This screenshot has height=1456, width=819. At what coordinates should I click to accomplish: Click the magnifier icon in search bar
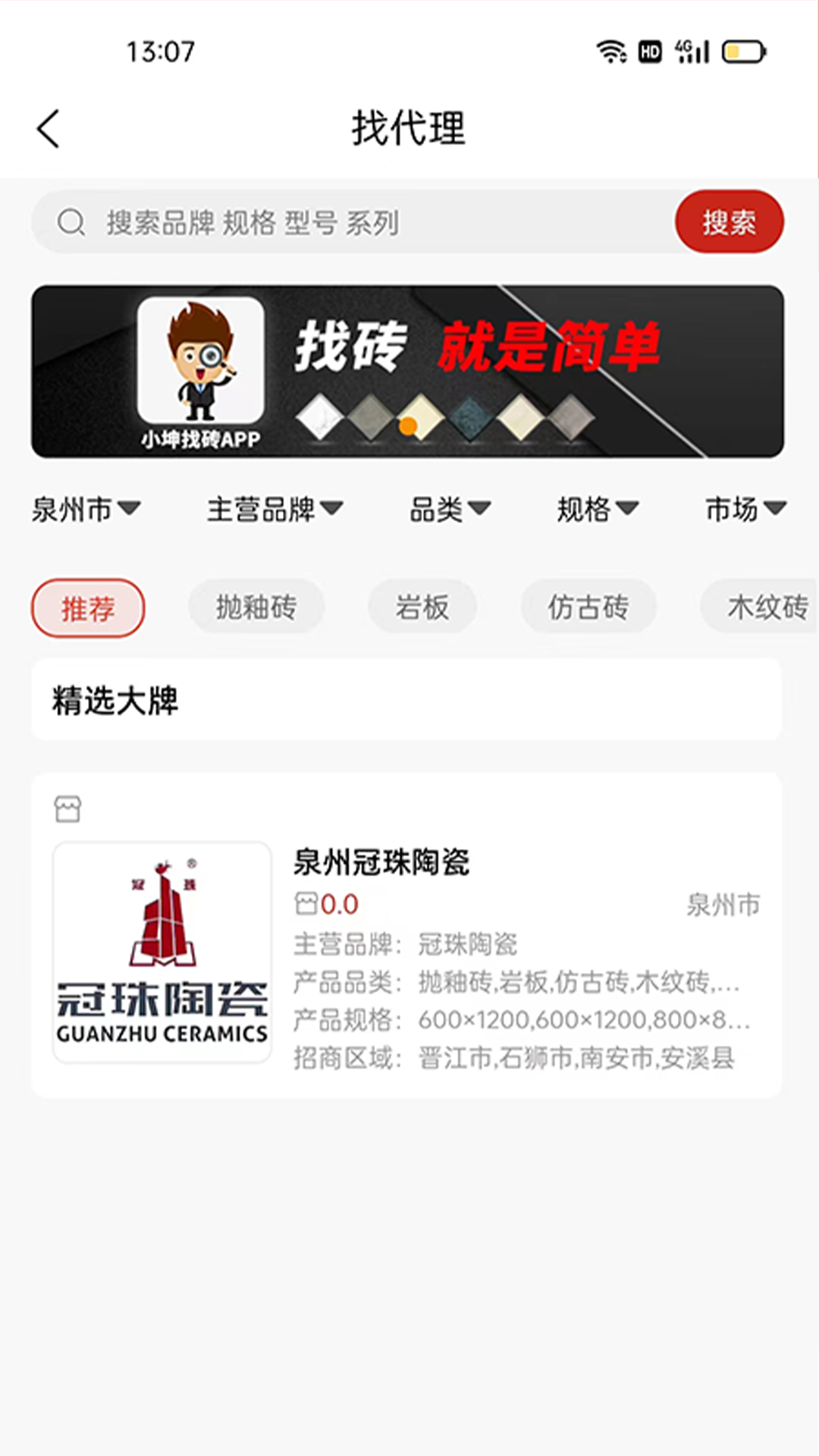click(x=71, y=221)
